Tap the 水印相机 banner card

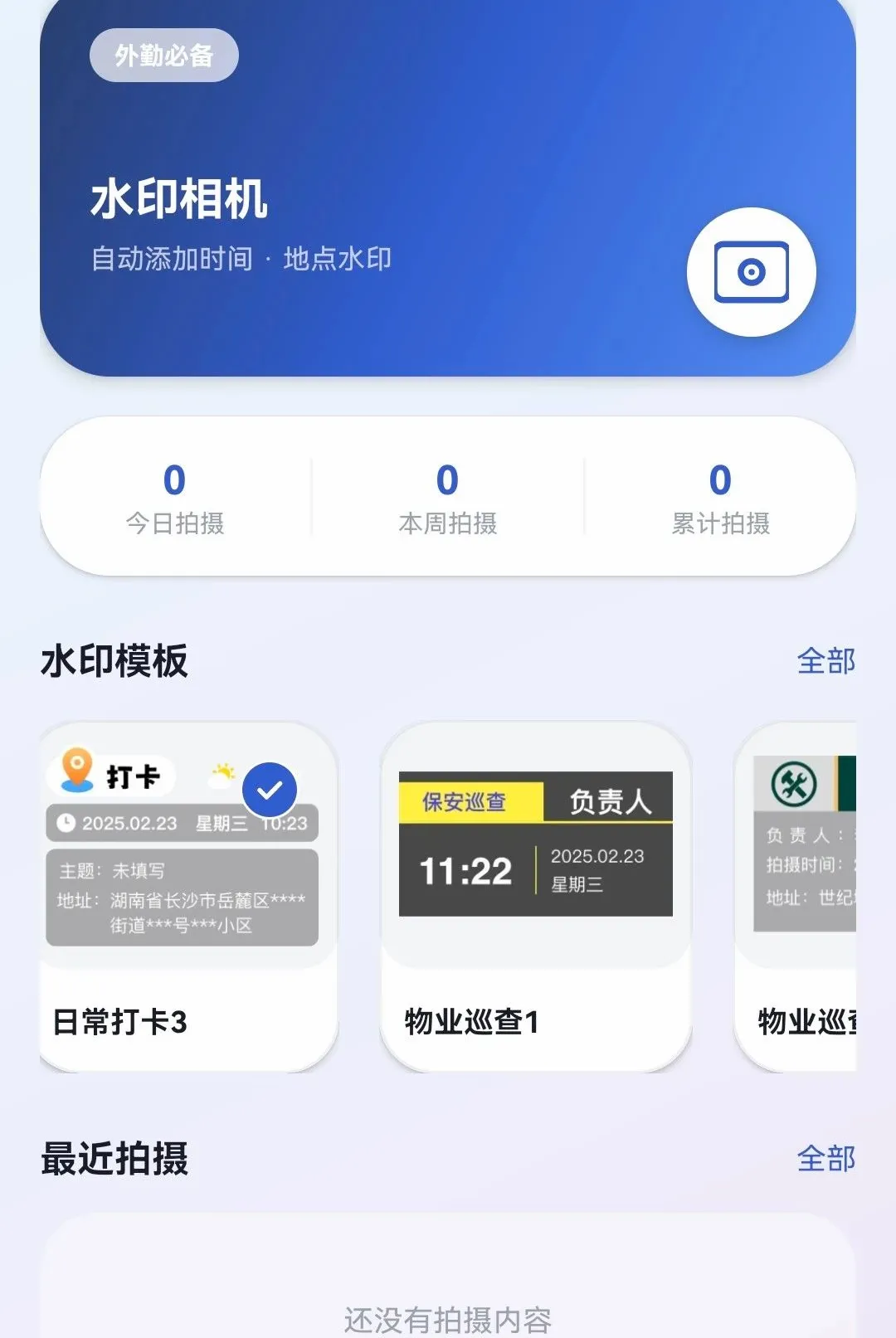point(448,187)
